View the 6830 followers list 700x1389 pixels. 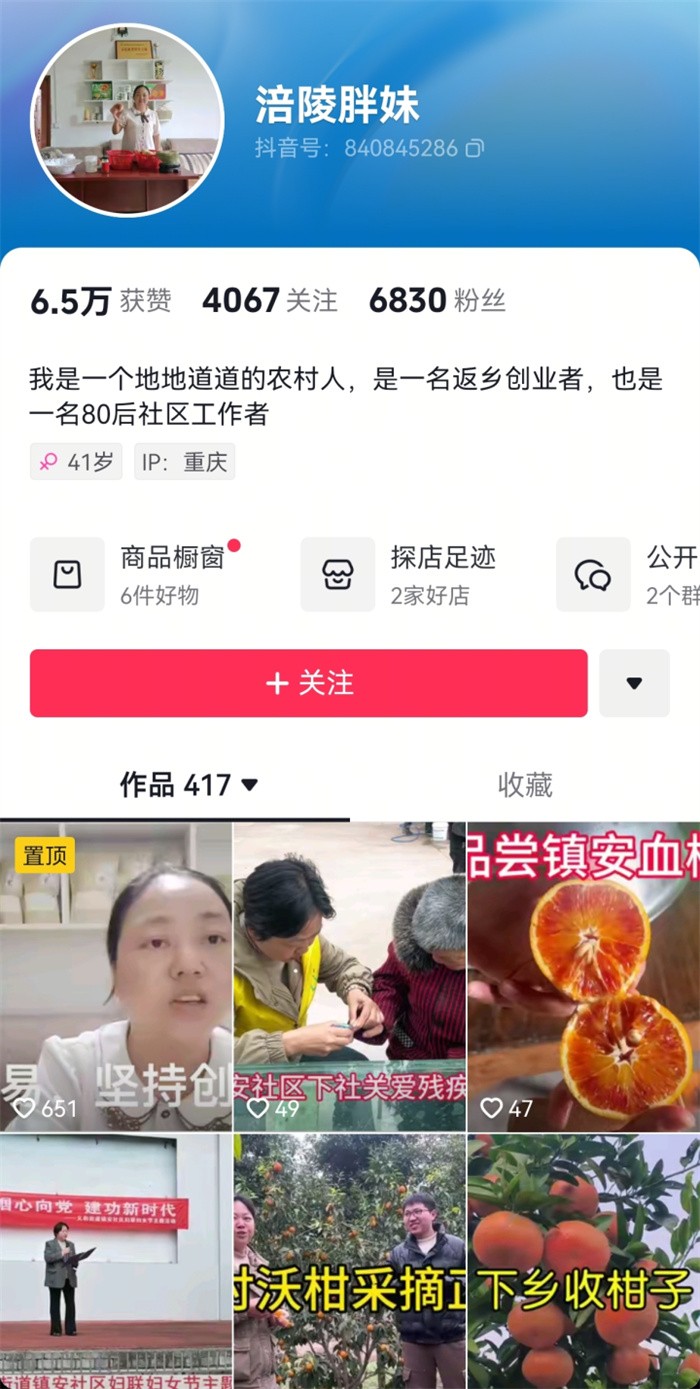pyautogui.click(x=437, y=300)
